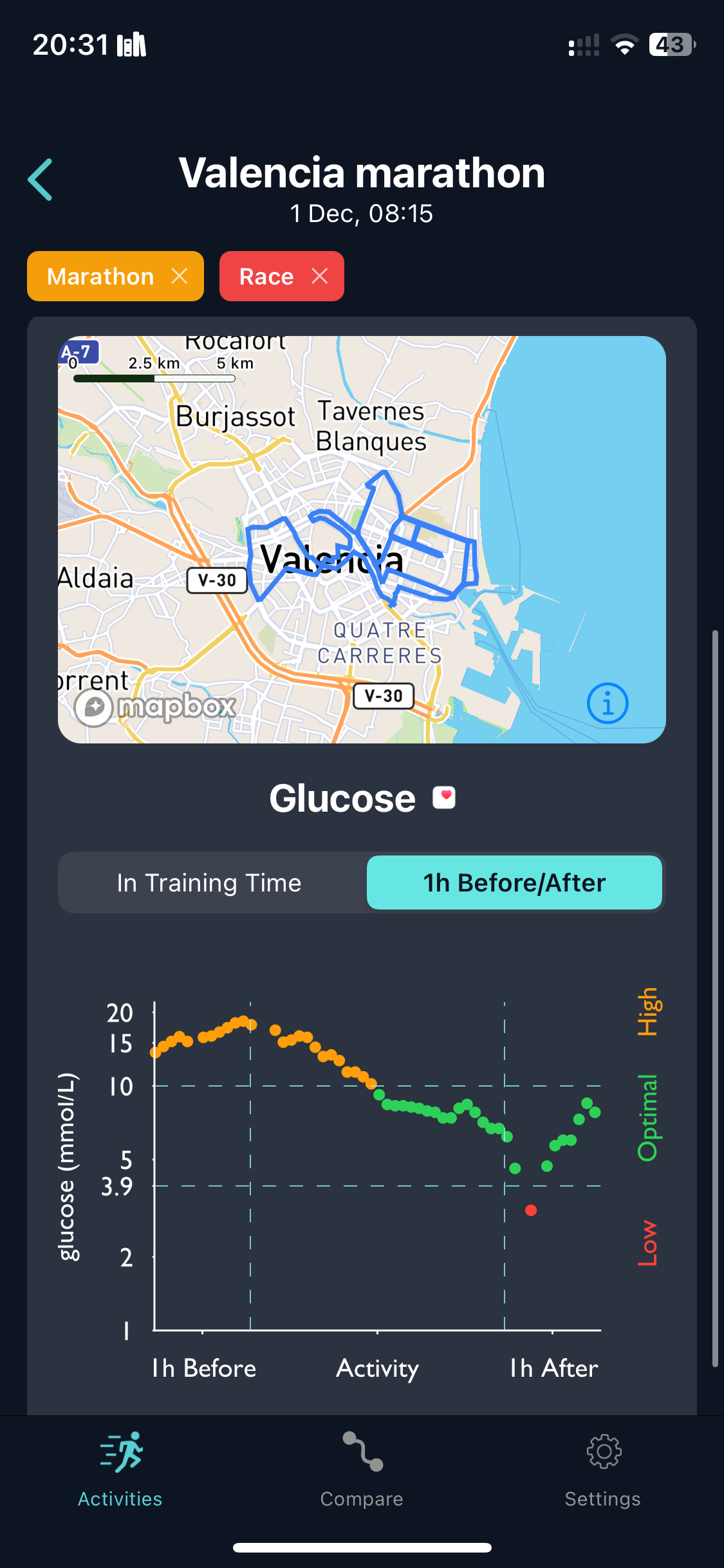Remove the Race tag
The width and height of the screenshot is (724, 1568).
pyautogui.click(x=320, y=276)
